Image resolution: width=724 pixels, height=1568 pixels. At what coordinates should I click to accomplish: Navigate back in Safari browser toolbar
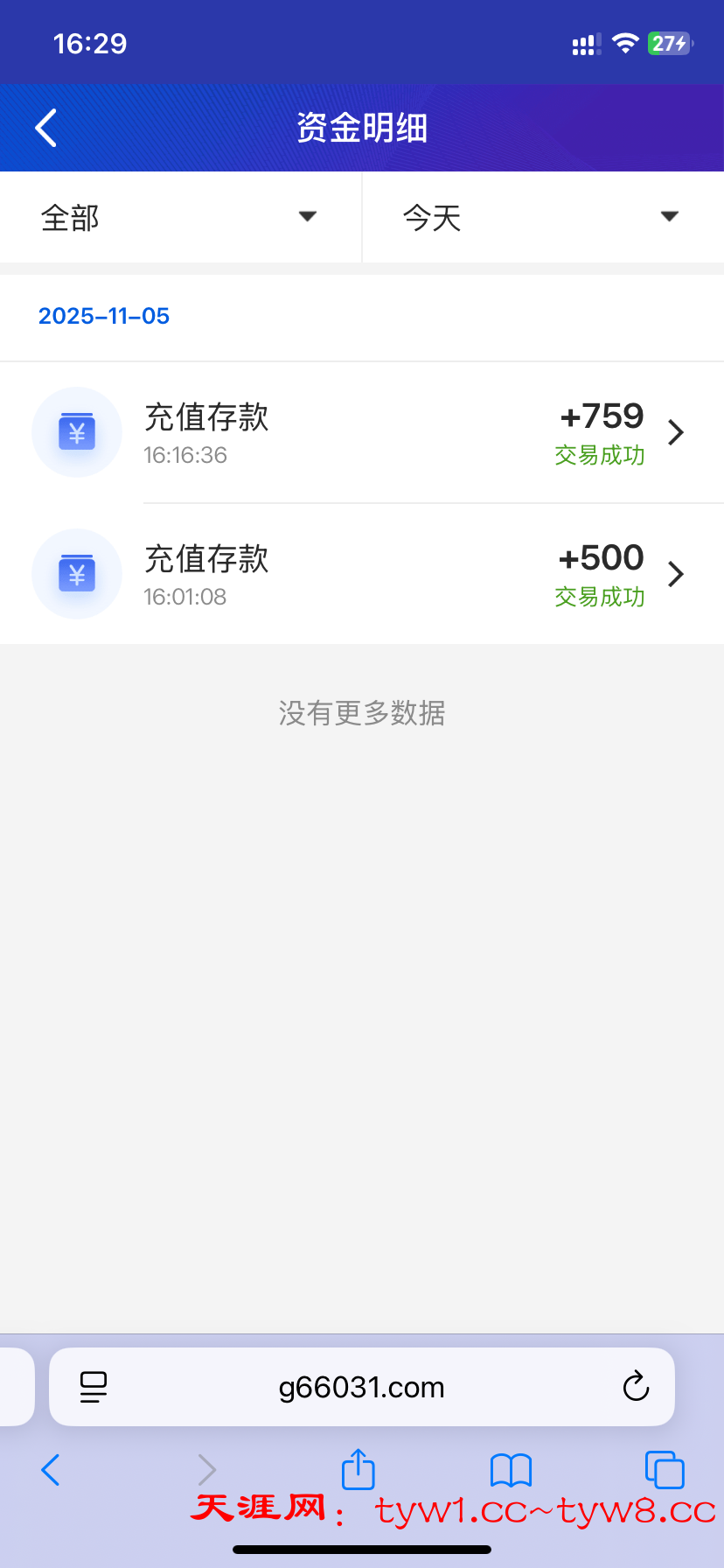pyautogui.click(x=51, y=1470)
